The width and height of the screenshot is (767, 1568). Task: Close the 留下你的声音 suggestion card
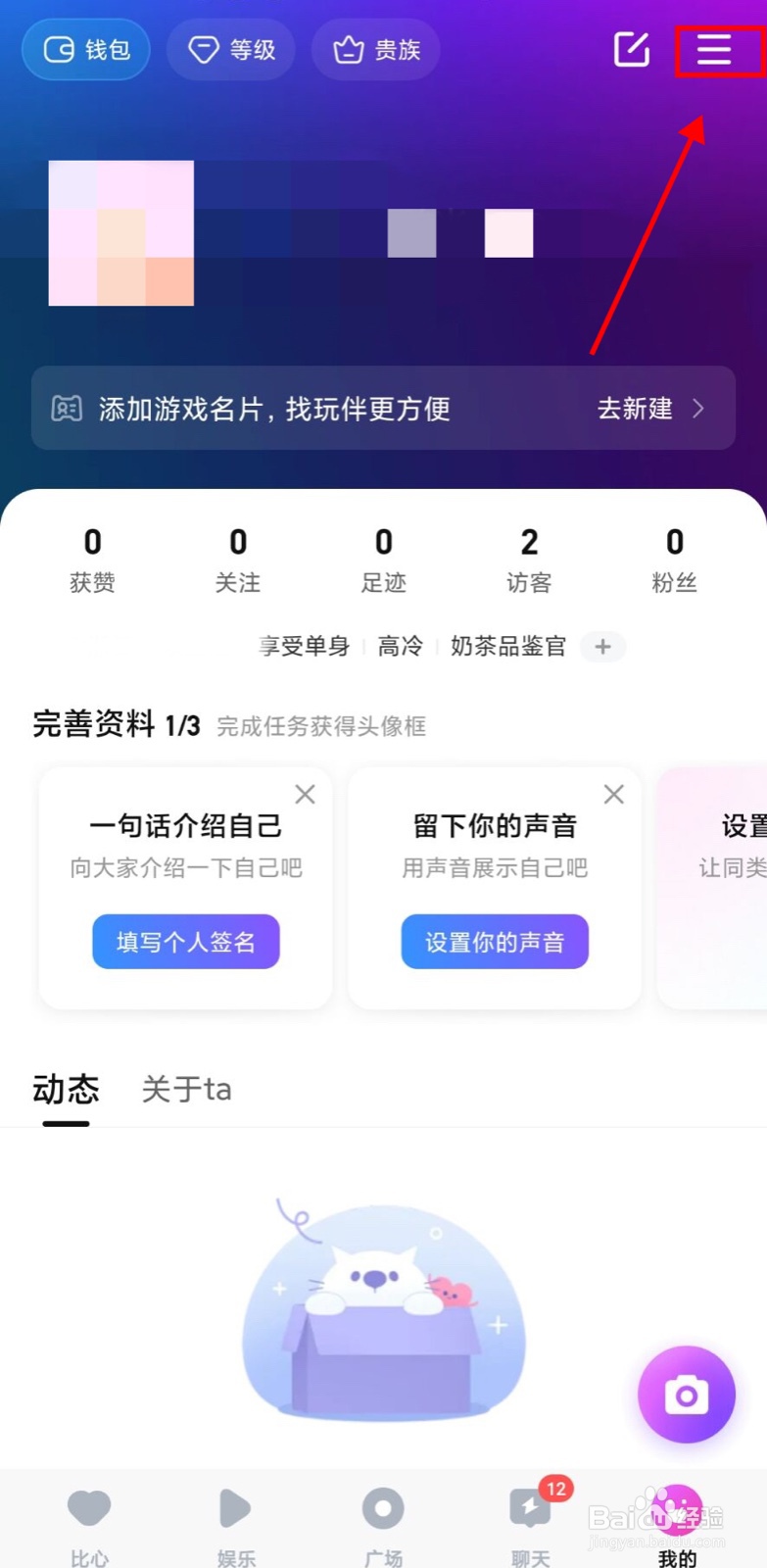pos(614,794)
